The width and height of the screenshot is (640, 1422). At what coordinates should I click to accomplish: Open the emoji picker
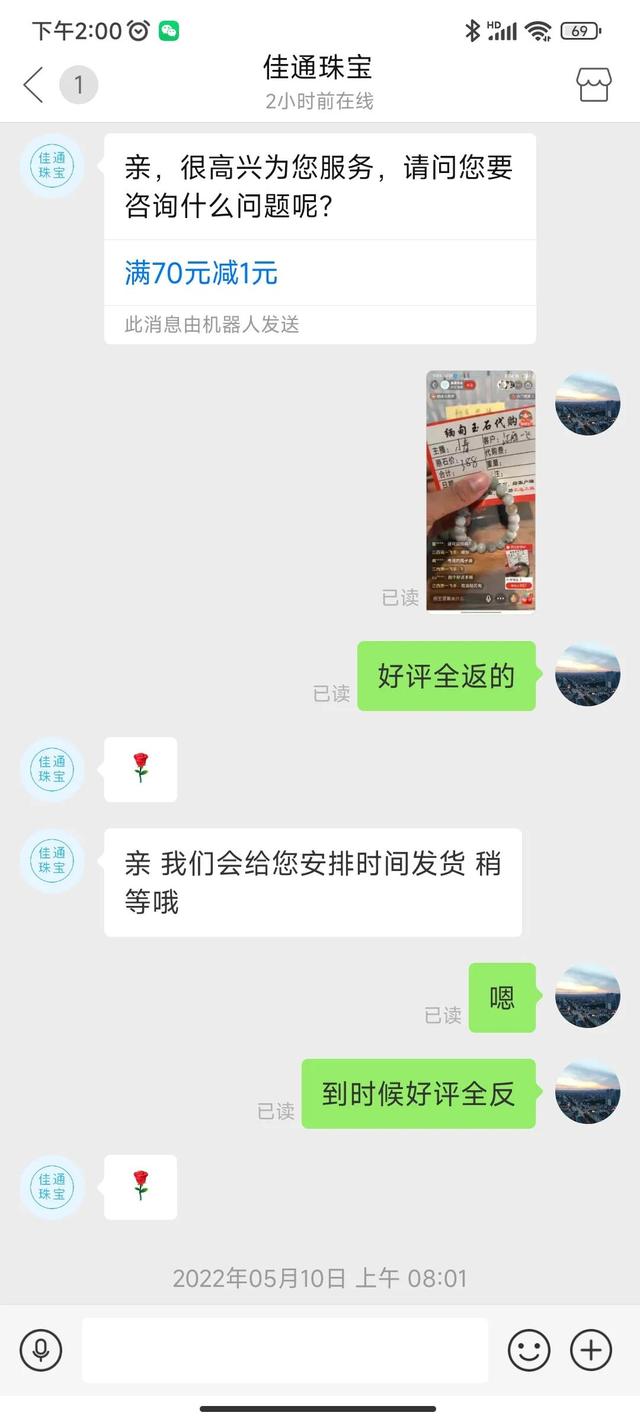pos(529,1350)
